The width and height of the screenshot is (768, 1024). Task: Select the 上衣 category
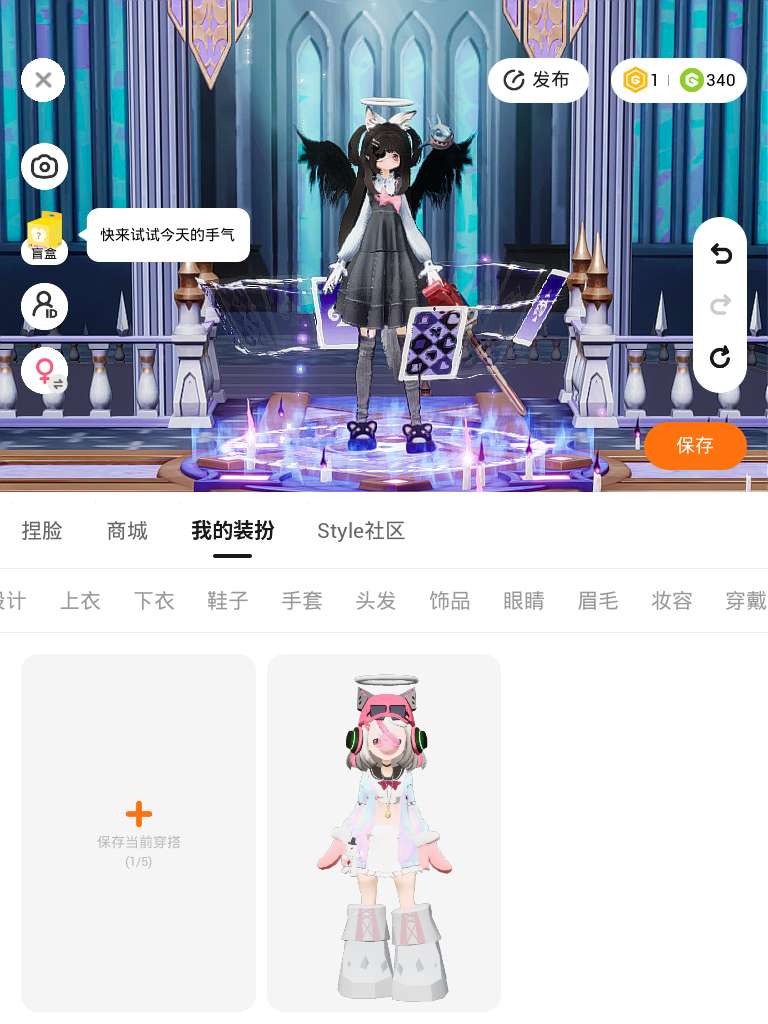click(x=80, y=600)
